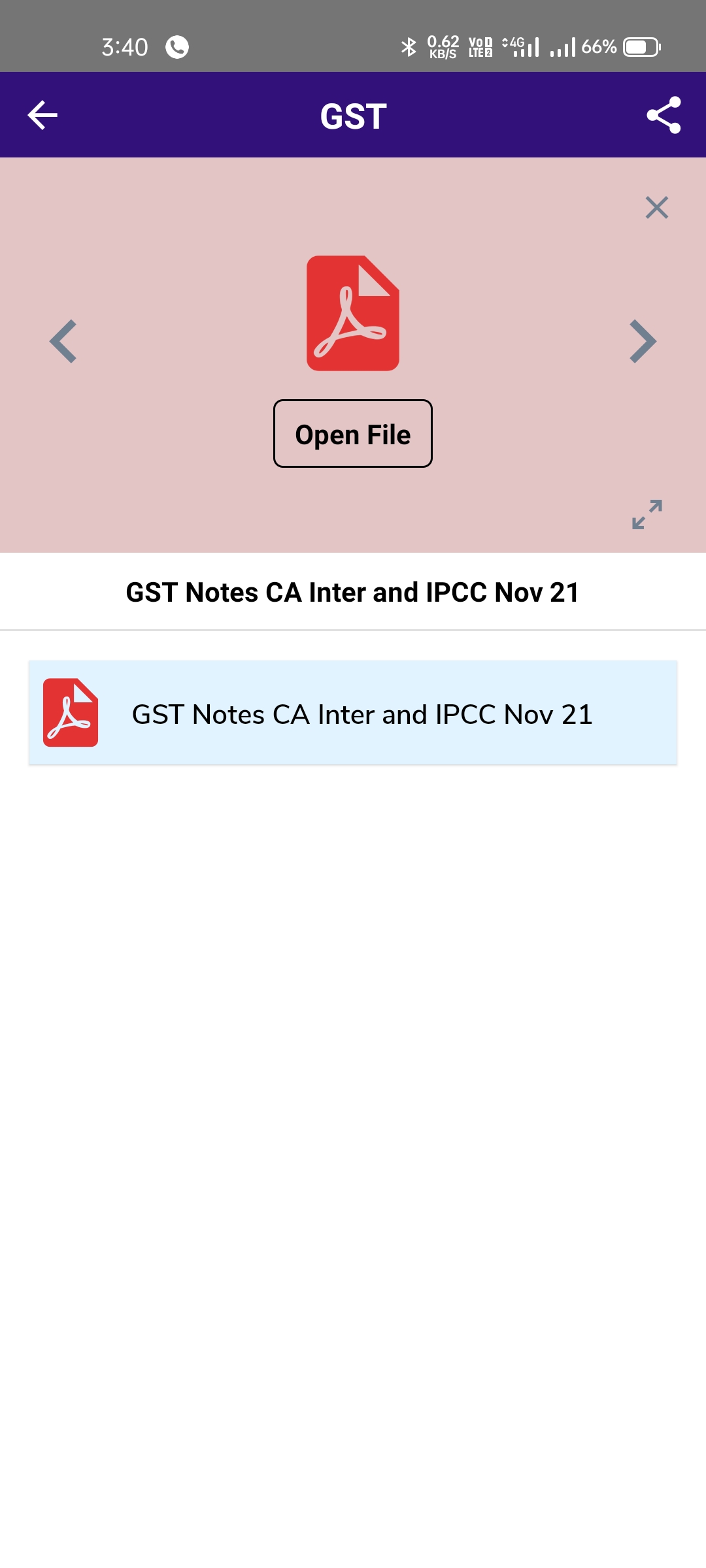Share this GST notes page
This screenshot has height=1568, width=706.
[x=664, y=116]
